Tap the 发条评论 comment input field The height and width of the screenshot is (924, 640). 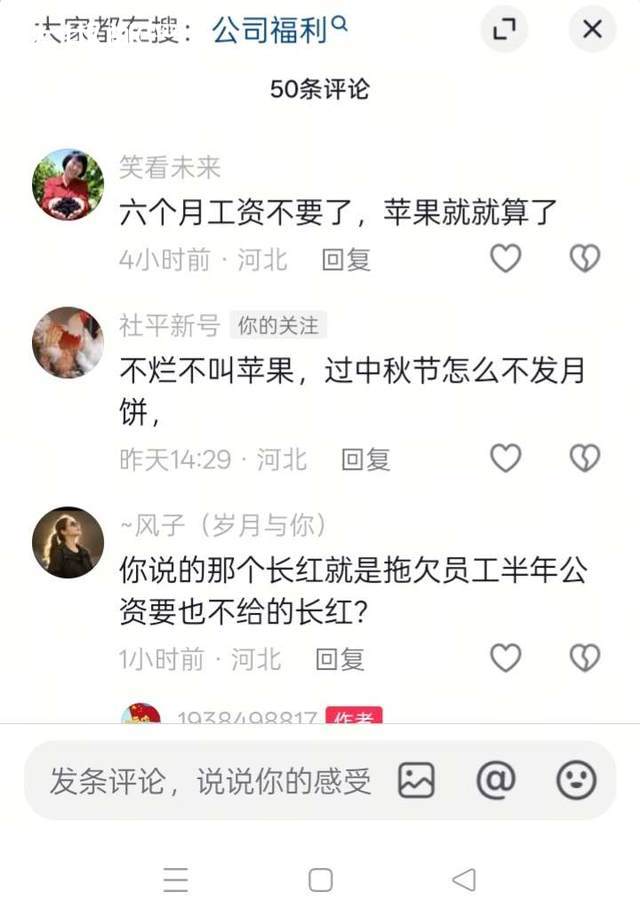pos(209,781)
